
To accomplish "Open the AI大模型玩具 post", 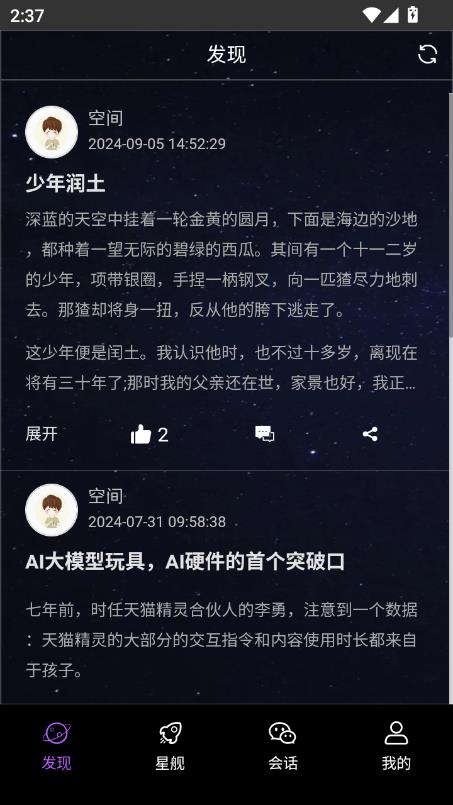I will click(185, 562).
